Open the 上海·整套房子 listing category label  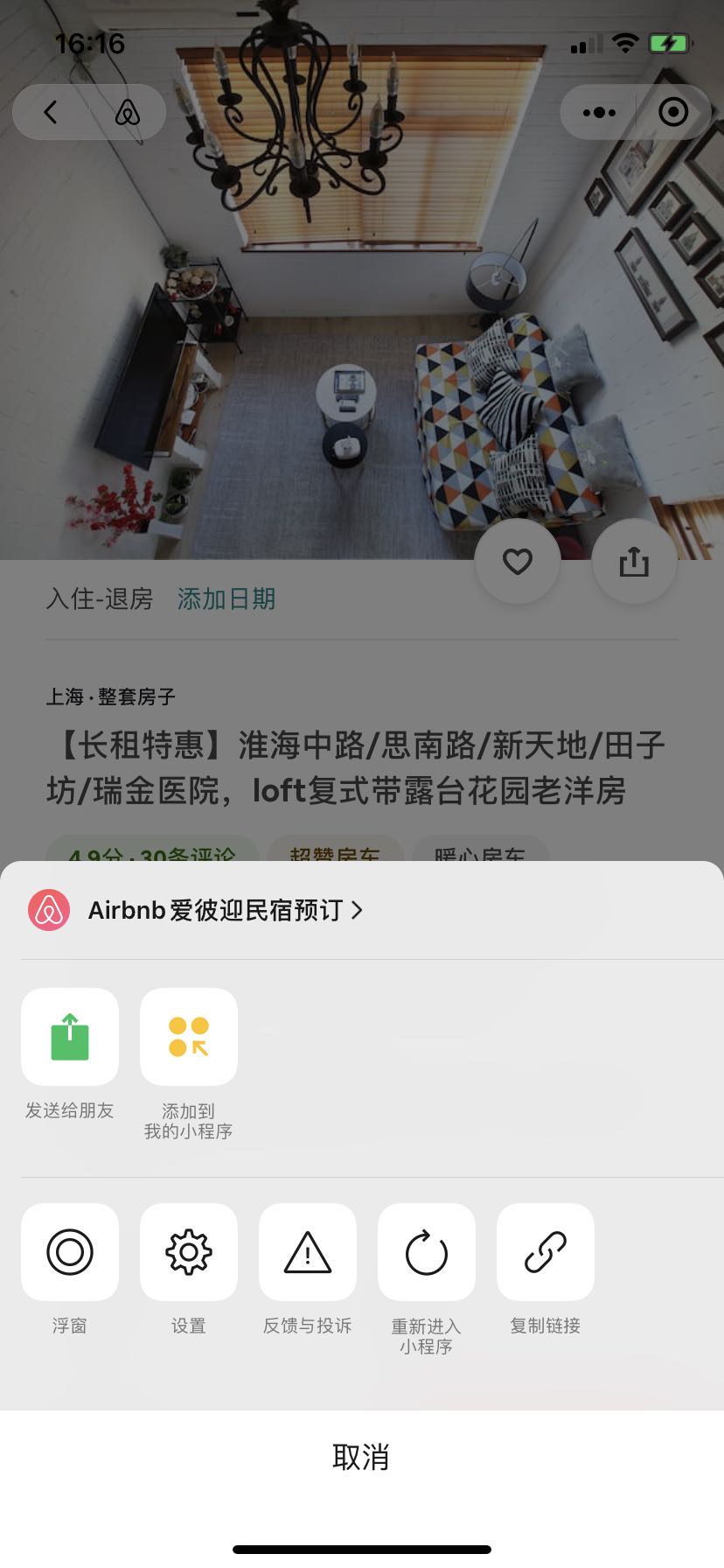tap(111, 697)
